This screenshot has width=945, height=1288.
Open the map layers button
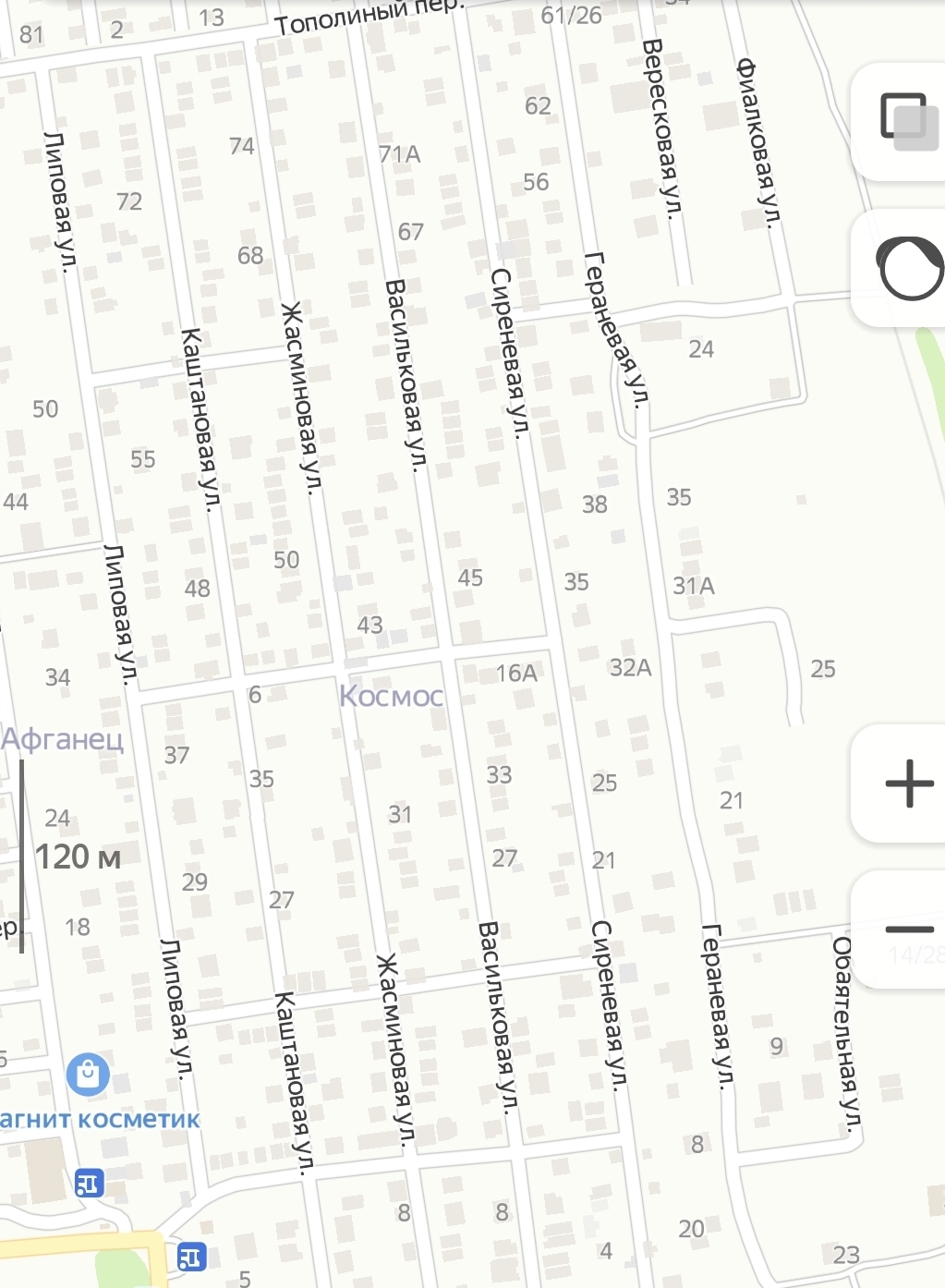pos(904,121)
